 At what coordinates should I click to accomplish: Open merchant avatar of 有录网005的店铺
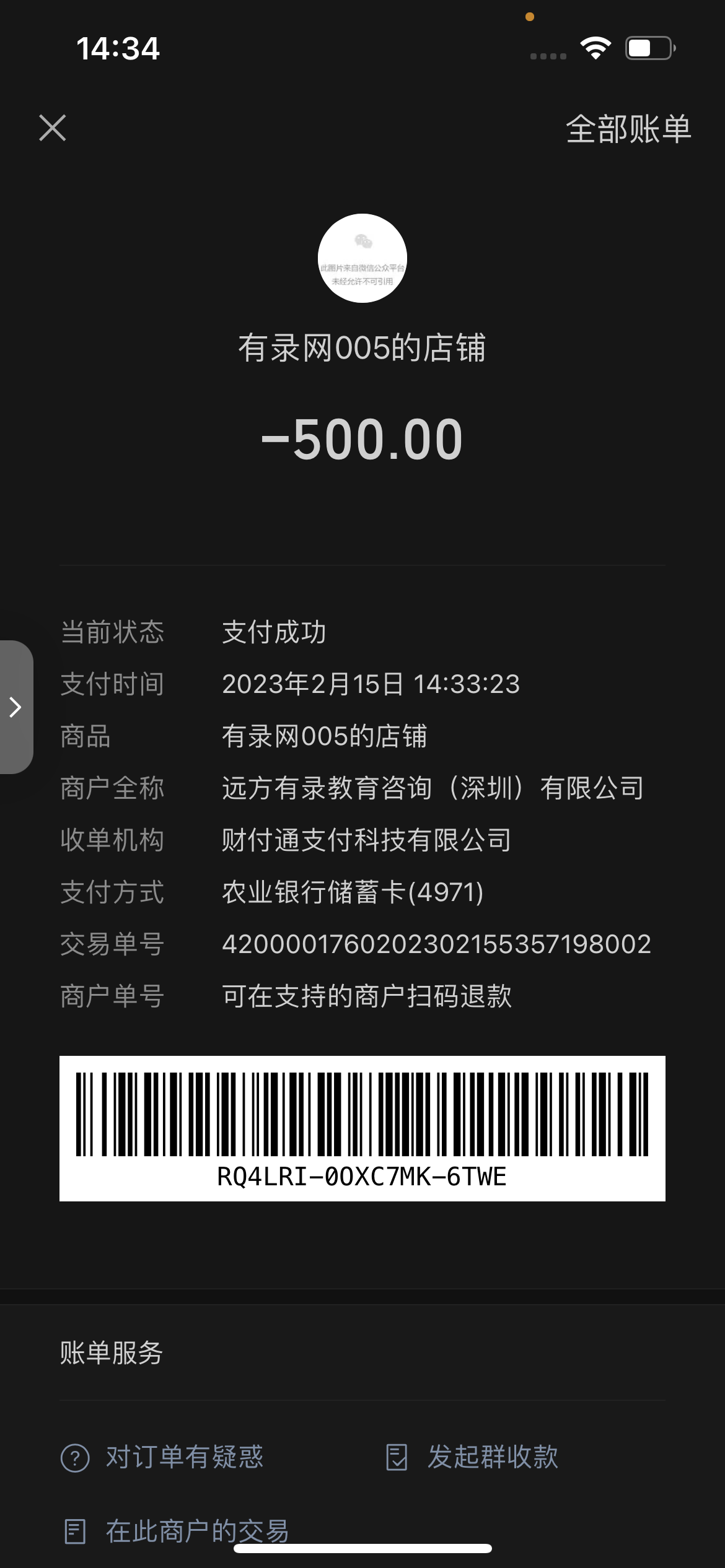(362, 258)
